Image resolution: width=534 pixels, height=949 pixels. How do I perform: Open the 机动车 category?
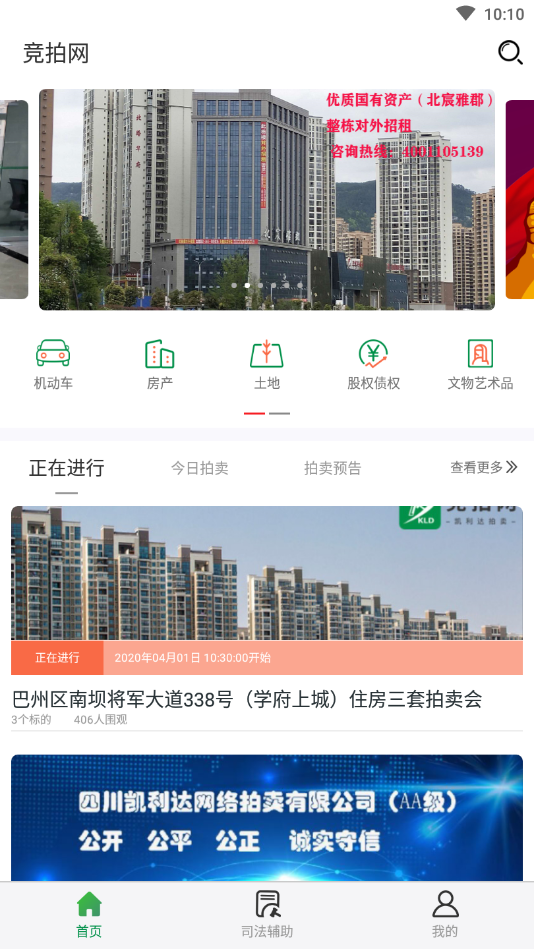(x=53, y=364)
